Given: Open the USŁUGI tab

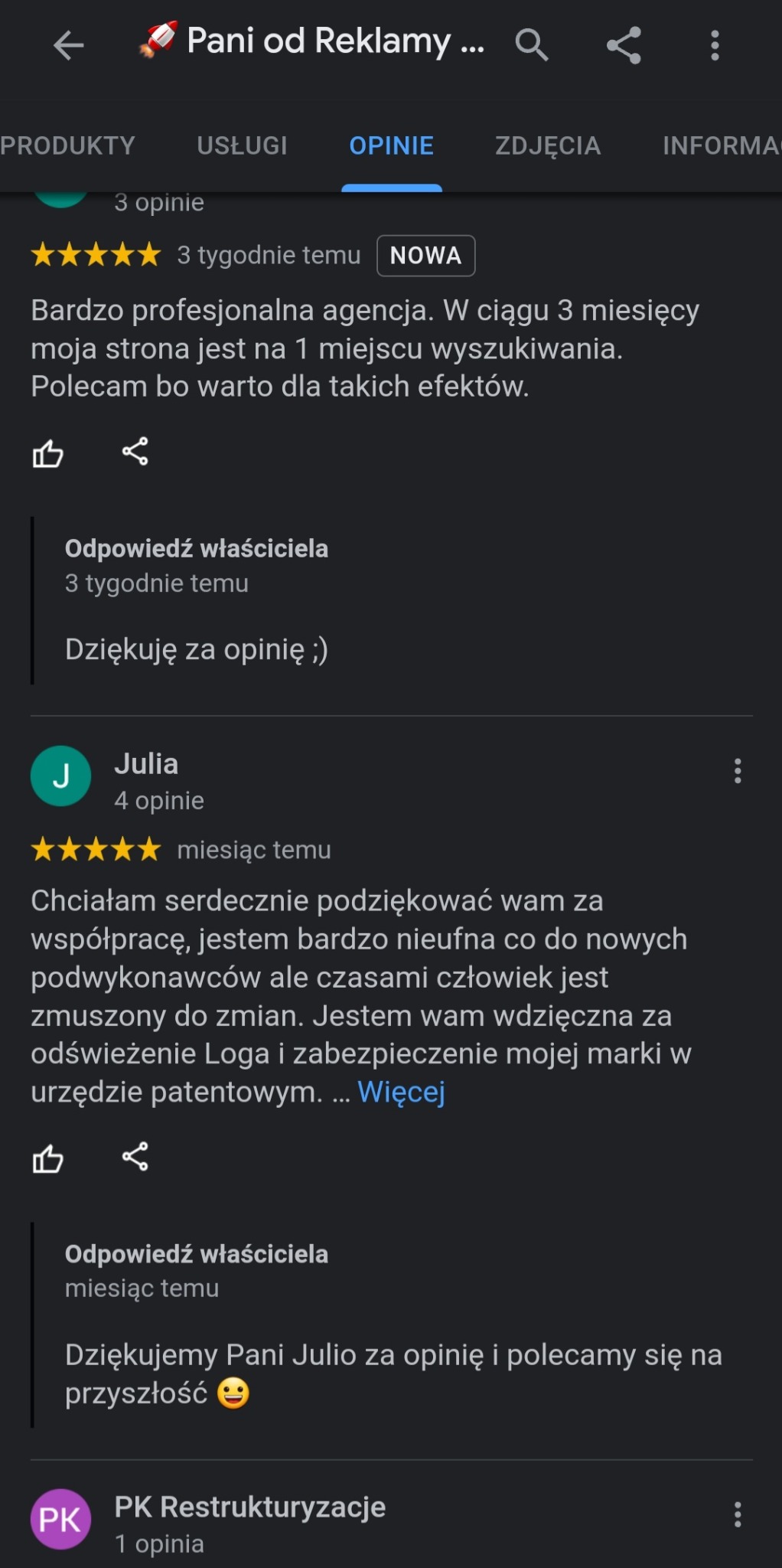Looking at the screenshot, I should tap(243, 145).
